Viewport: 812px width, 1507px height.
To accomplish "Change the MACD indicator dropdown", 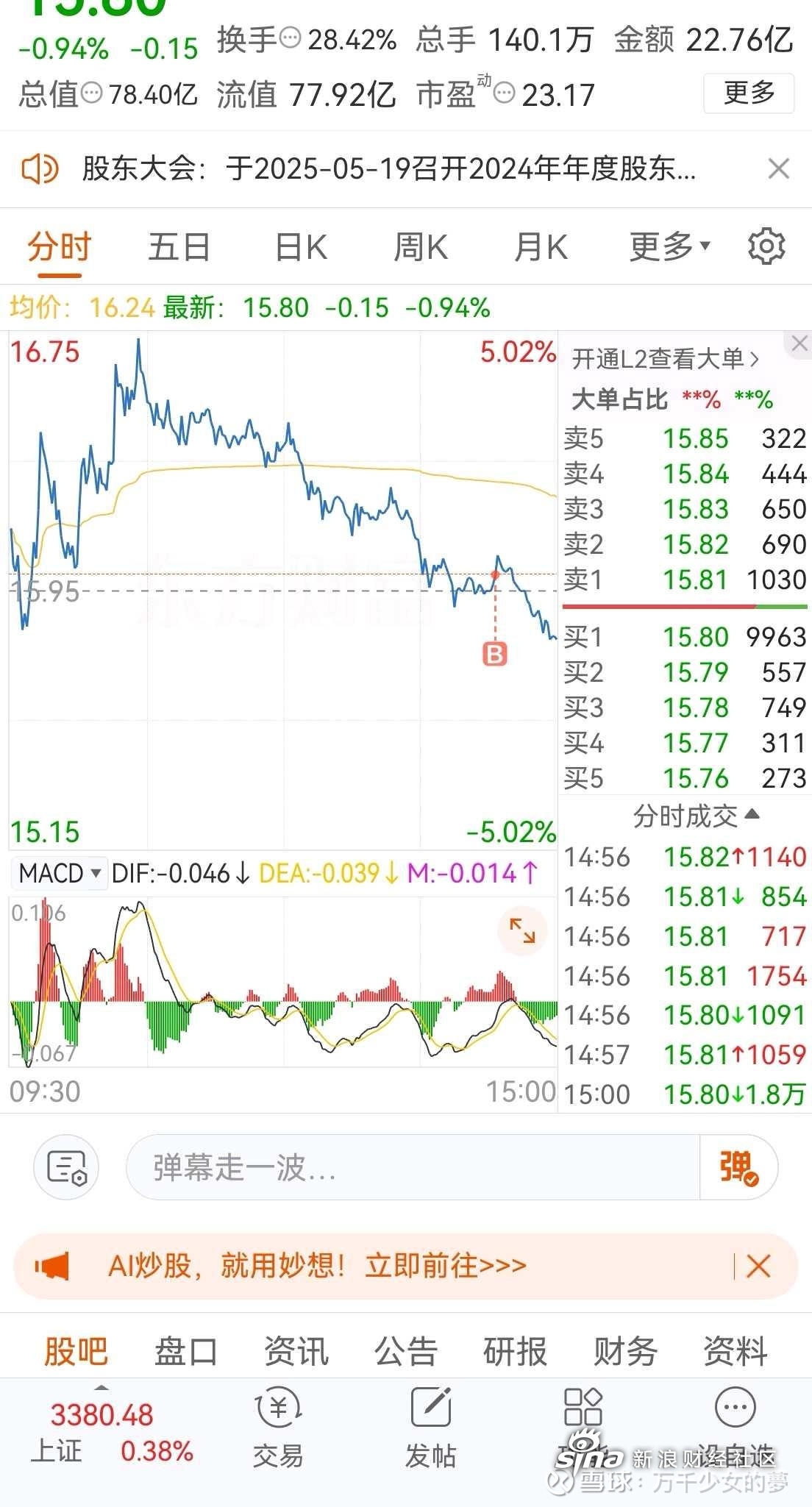I will pyautogui.click(x=60, y=874).
